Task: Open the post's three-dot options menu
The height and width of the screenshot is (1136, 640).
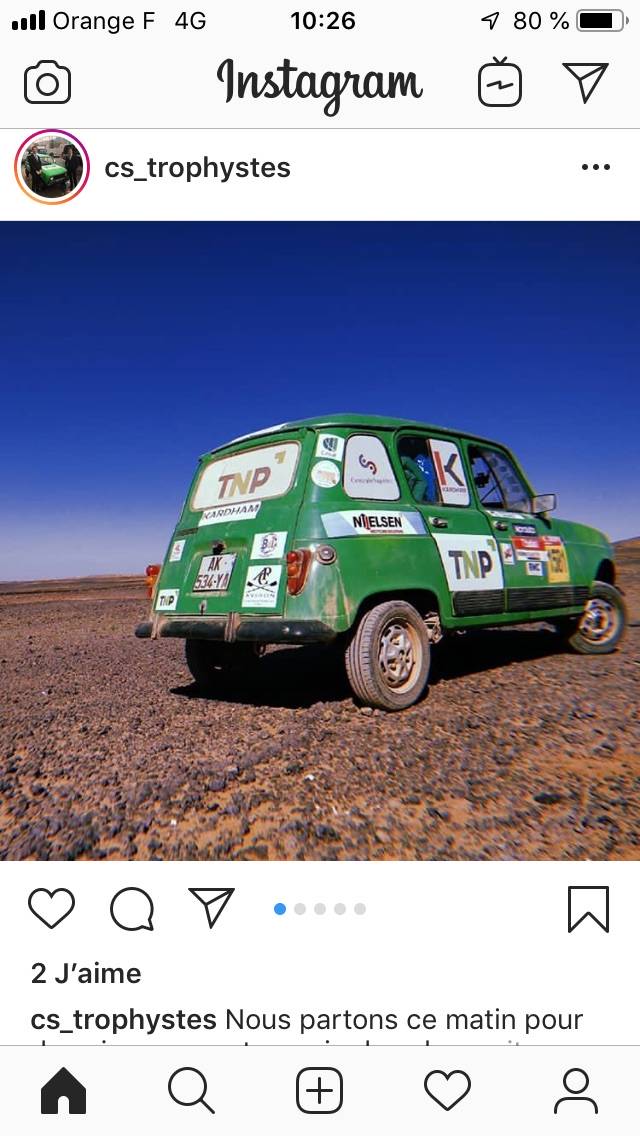Action: [x=596, y=167]
